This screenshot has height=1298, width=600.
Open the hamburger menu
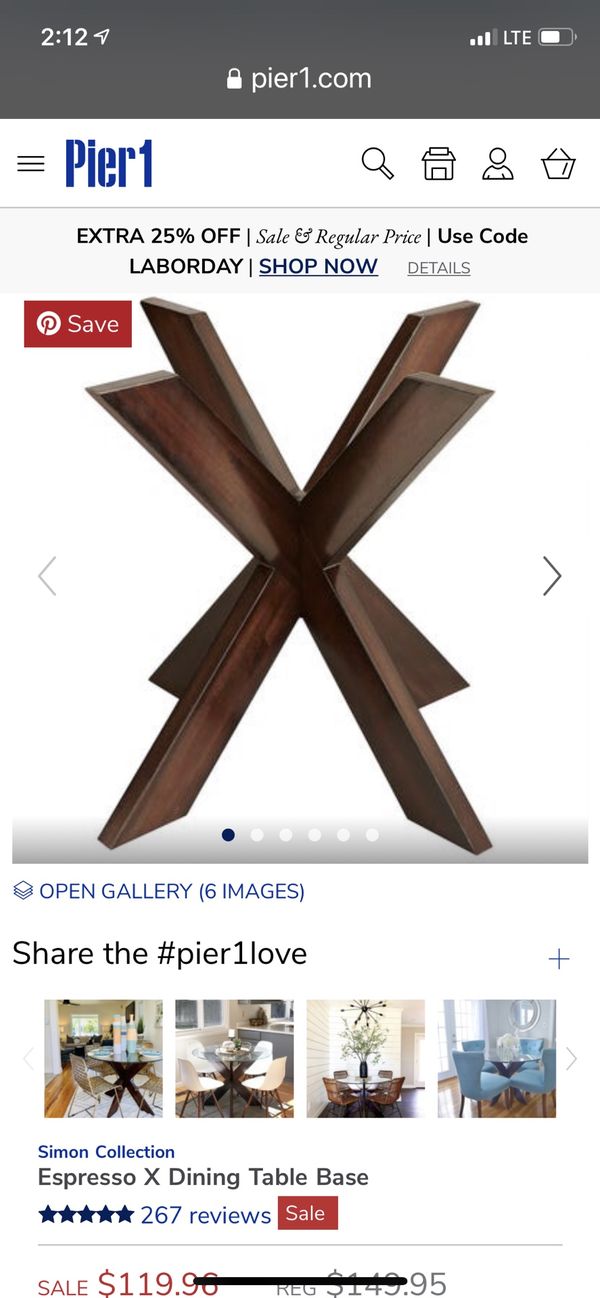31,164
